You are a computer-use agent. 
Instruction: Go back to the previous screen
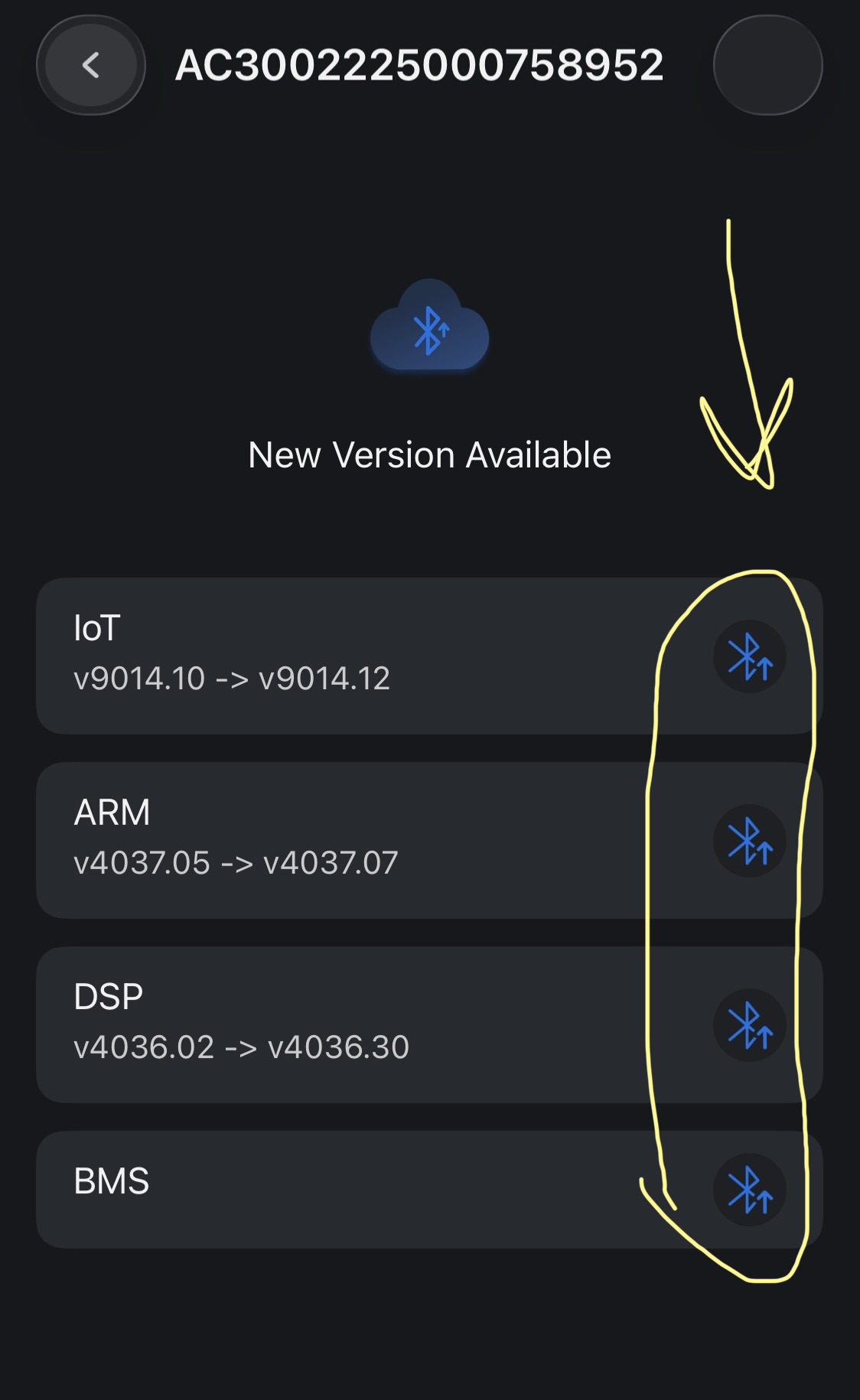91,65
